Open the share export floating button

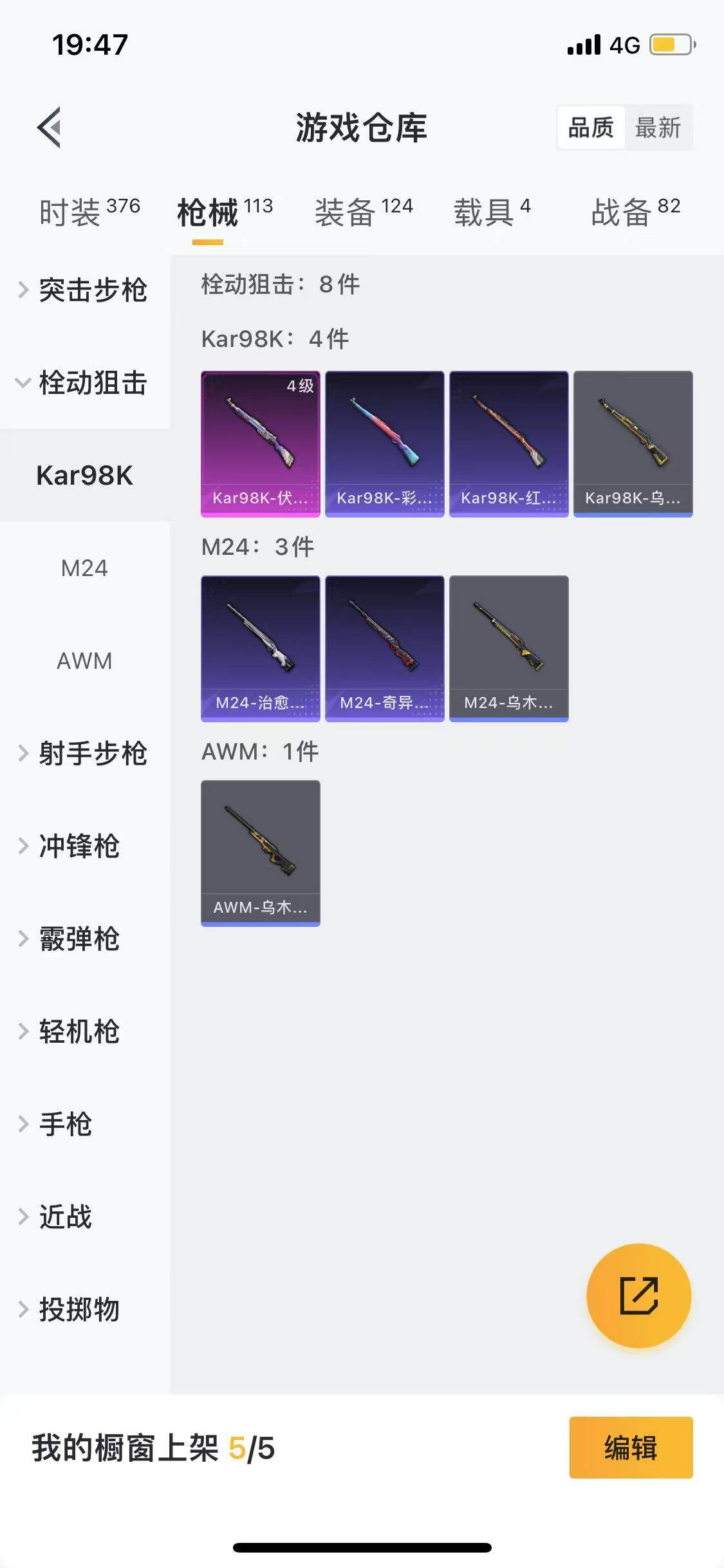click(x=638, y=1296)
